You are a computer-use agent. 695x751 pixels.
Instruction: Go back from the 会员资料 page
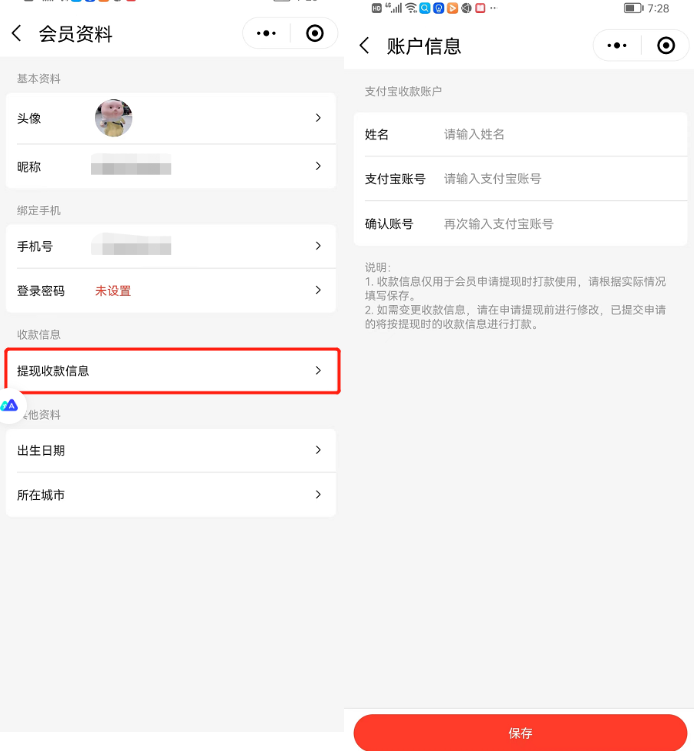pyautogui.click(x=17, y=34)
